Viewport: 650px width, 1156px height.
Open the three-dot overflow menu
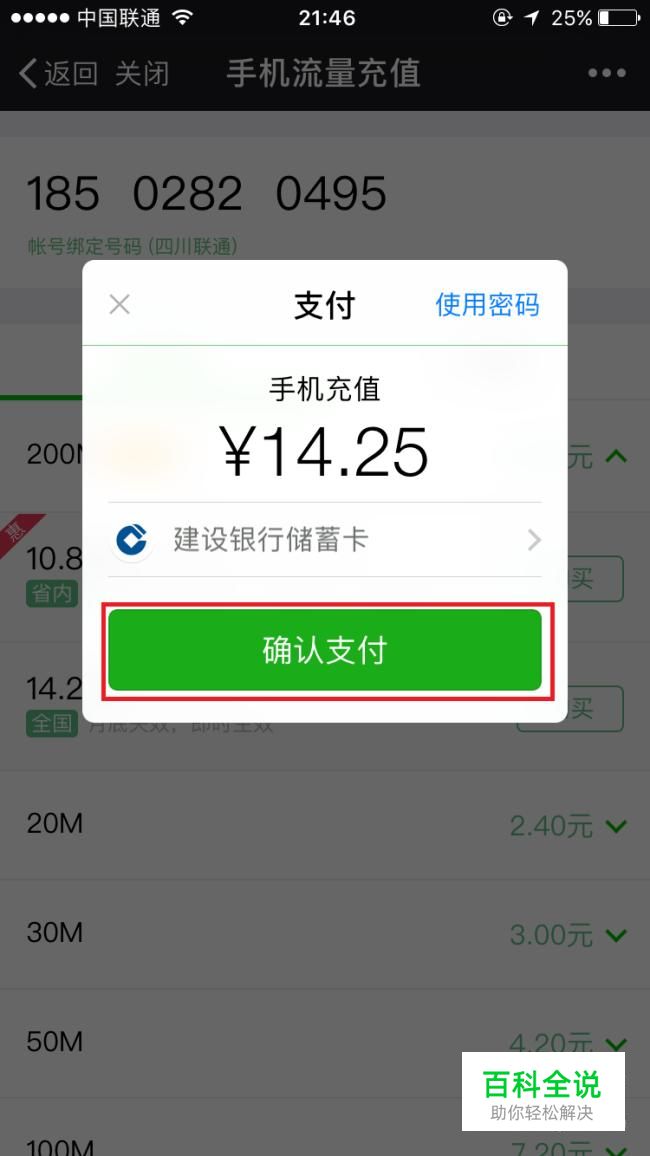(x=606, y=73)
